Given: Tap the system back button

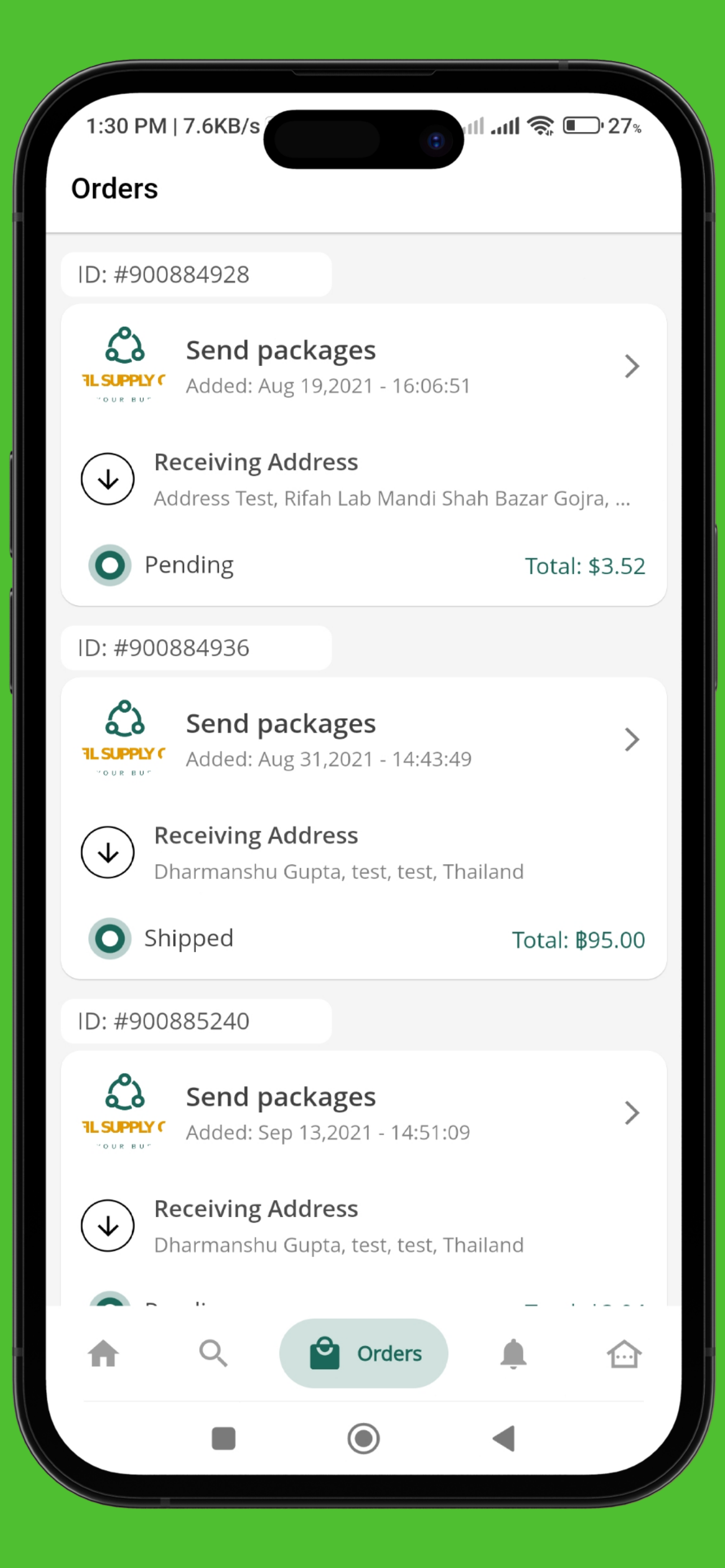Looking at the screenshot, I should coord(504,1438).
